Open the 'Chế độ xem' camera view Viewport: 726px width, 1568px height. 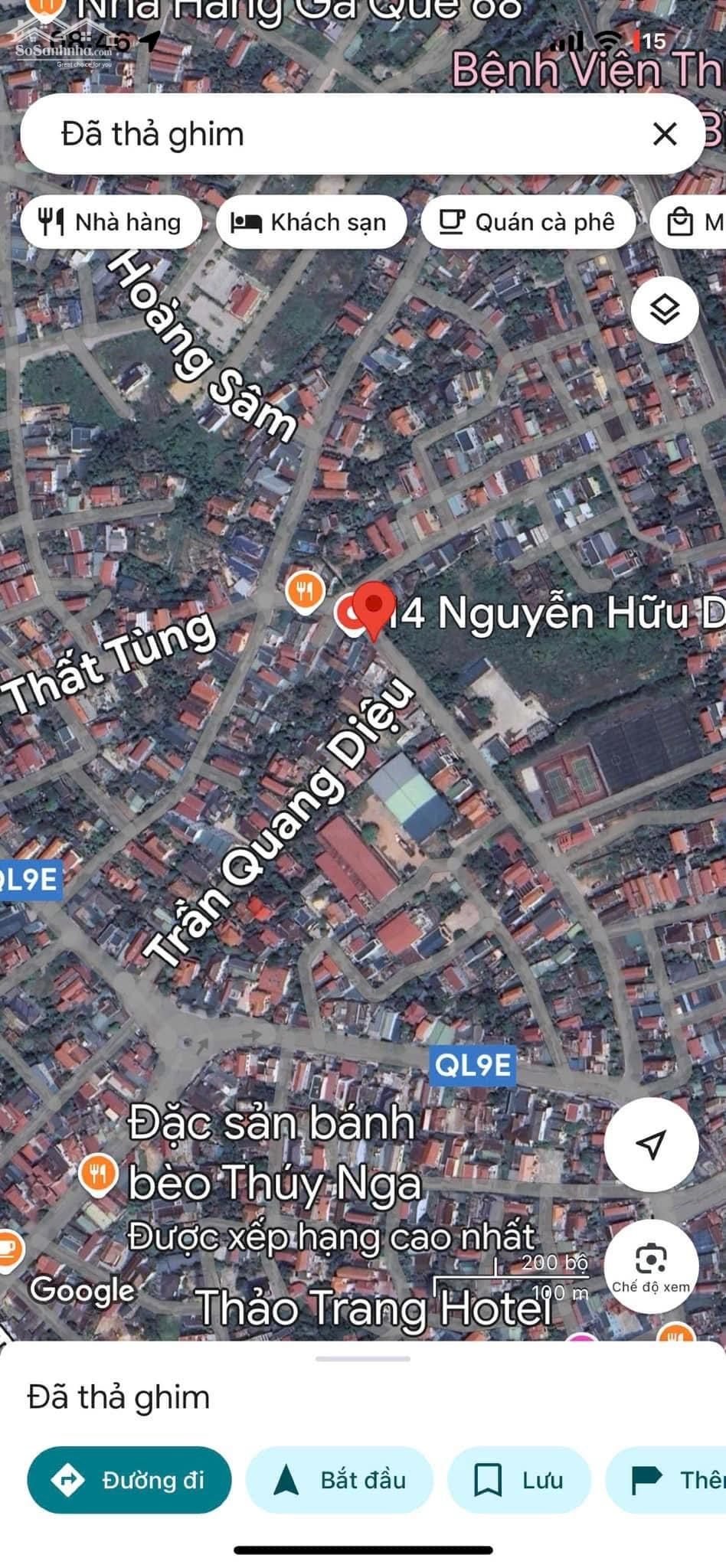(651, 1266)
